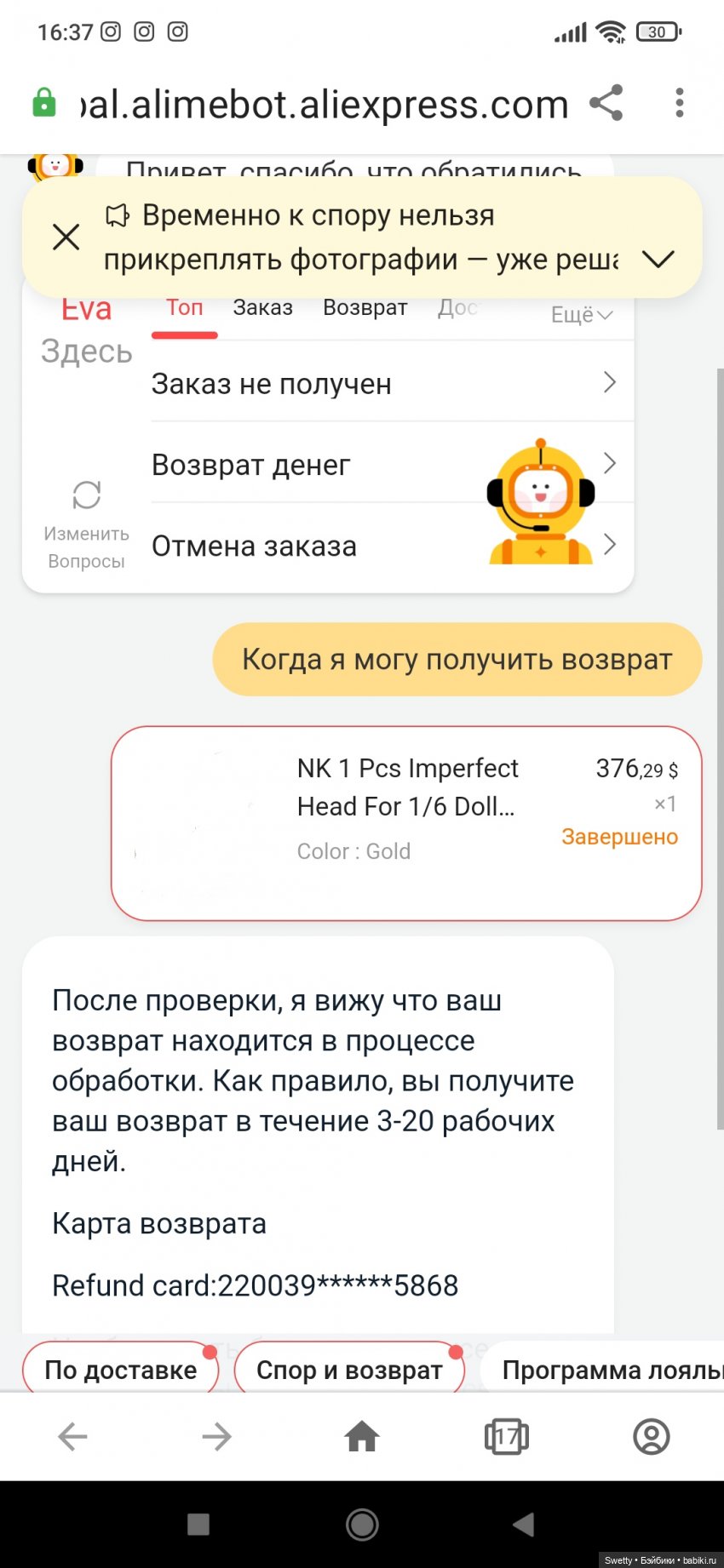Expand the Ещё dropdown
The width and height of the screenshot is (724, 1568).
(581, 315)
